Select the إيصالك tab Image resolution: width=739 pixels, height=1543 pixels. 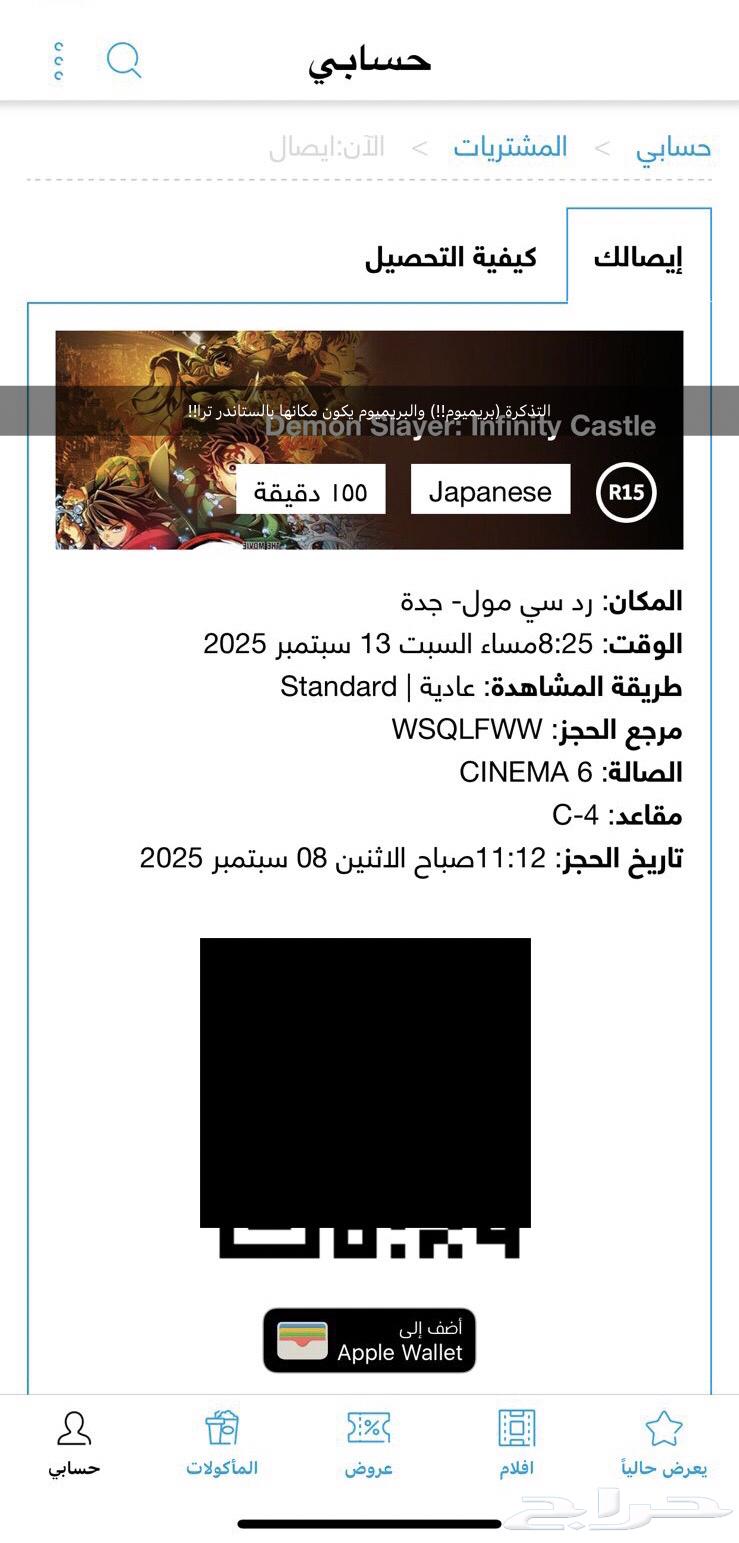[638, 258]
